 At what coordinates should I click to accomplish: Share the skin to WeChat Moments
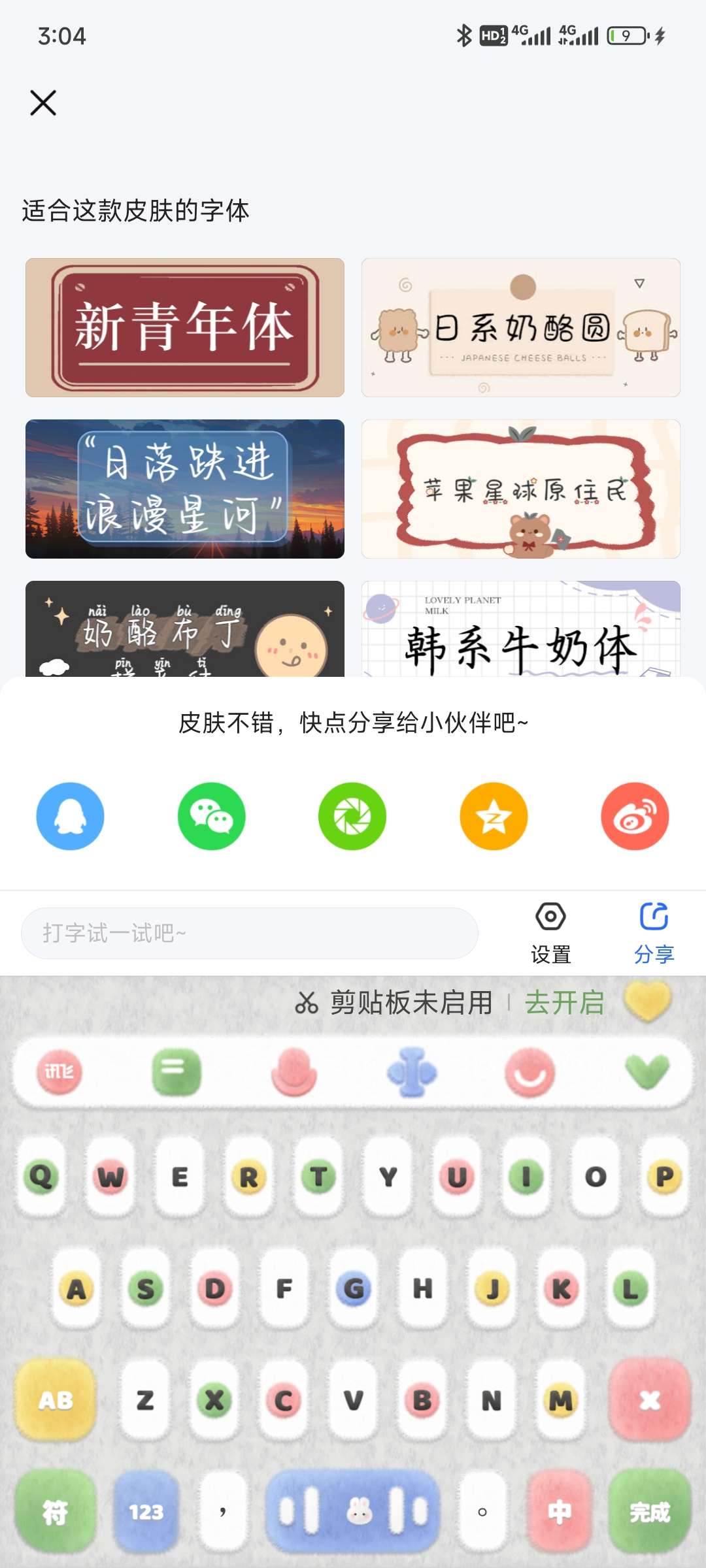tap(352, 816)
